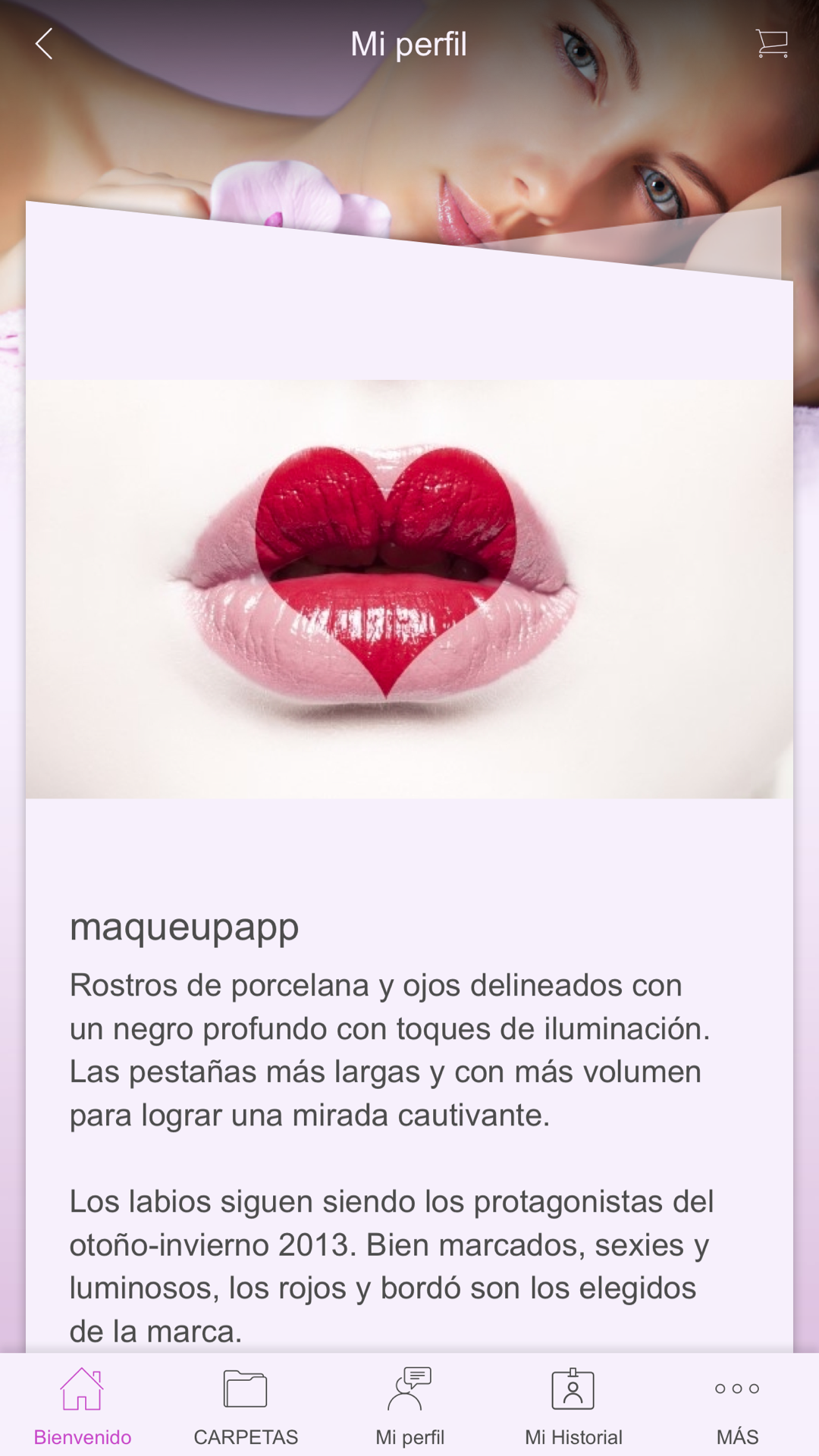Screen dimensions: 819x1456
Task: Tap the cart icon at top right
Action: pos(771,43)
